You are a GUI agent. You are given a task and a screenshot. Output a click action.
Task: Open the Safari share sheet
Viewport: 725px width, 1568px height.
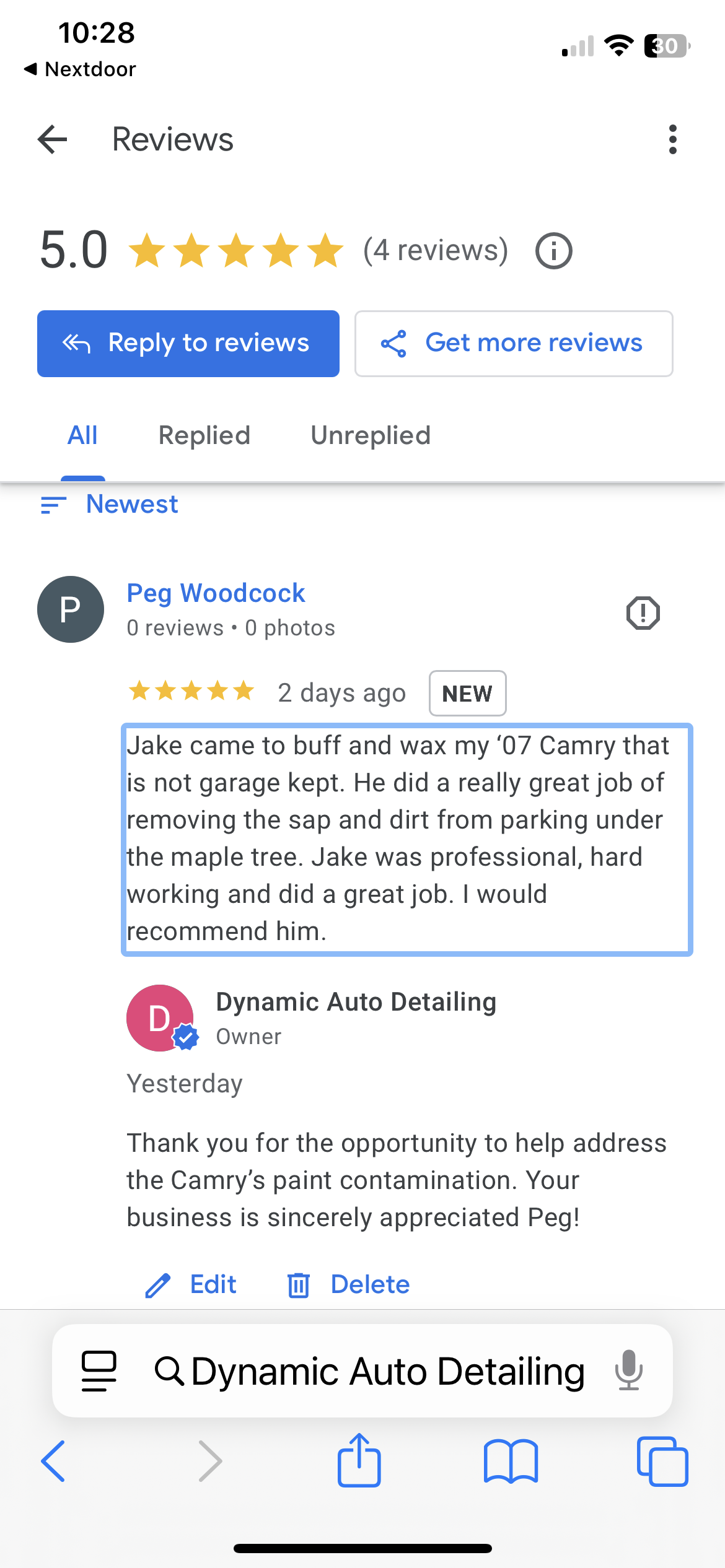tap(359, 1460)
